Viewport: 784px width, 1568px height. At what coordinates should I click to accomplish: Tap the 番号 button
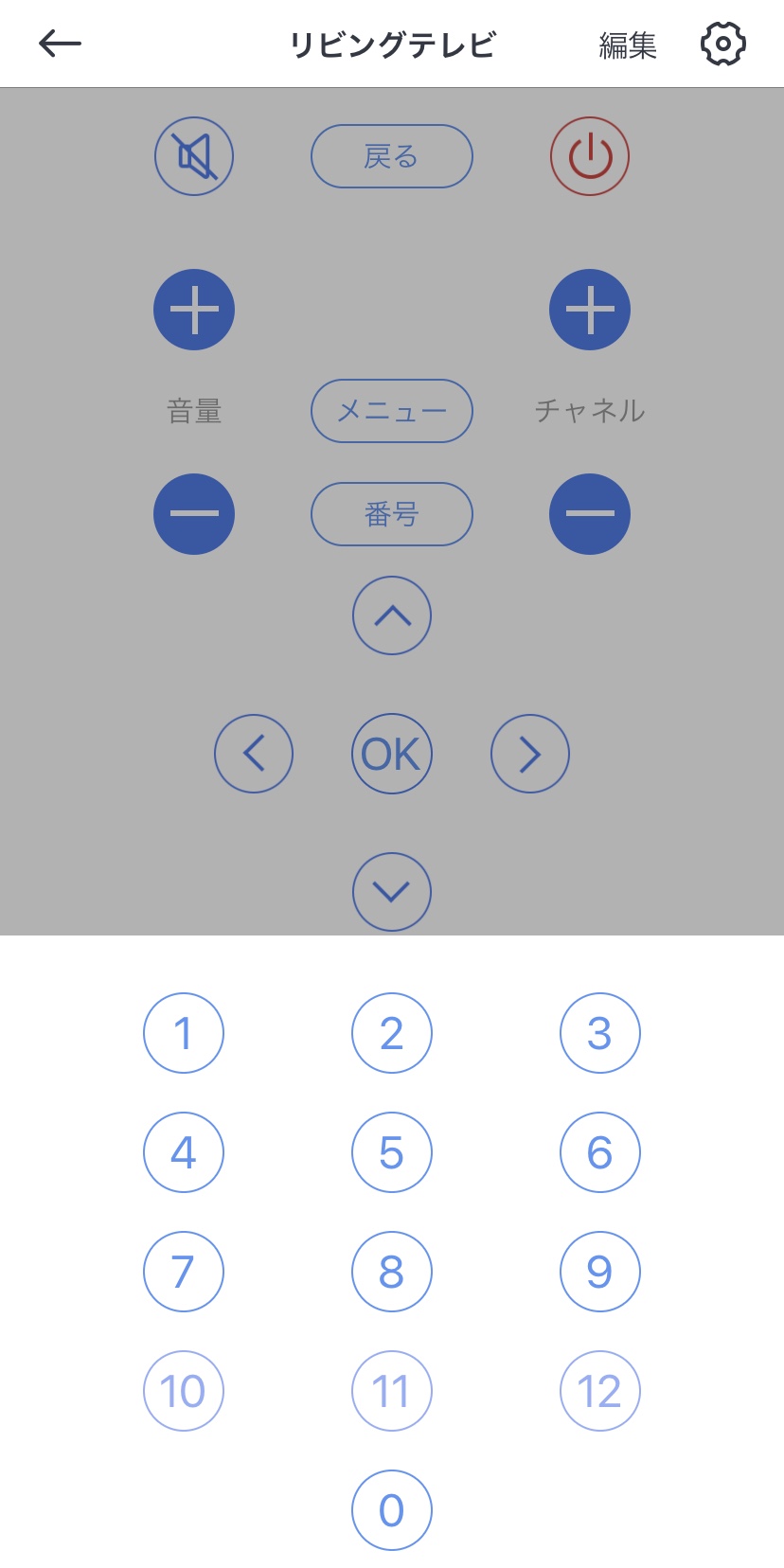click(391, 514)
